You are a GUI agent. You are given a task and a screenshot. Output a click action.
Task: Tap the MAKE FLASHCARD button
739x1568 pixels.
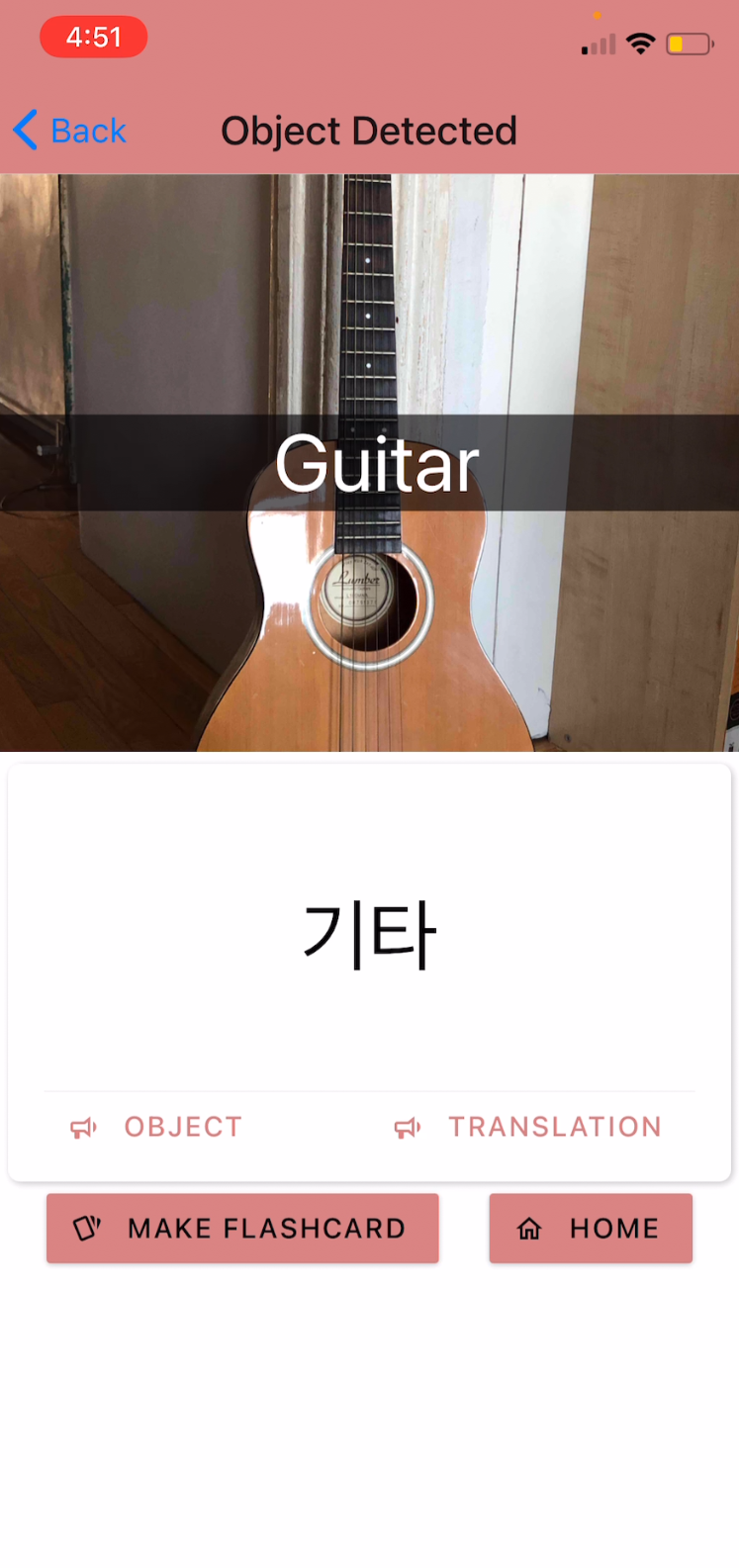242,1228
